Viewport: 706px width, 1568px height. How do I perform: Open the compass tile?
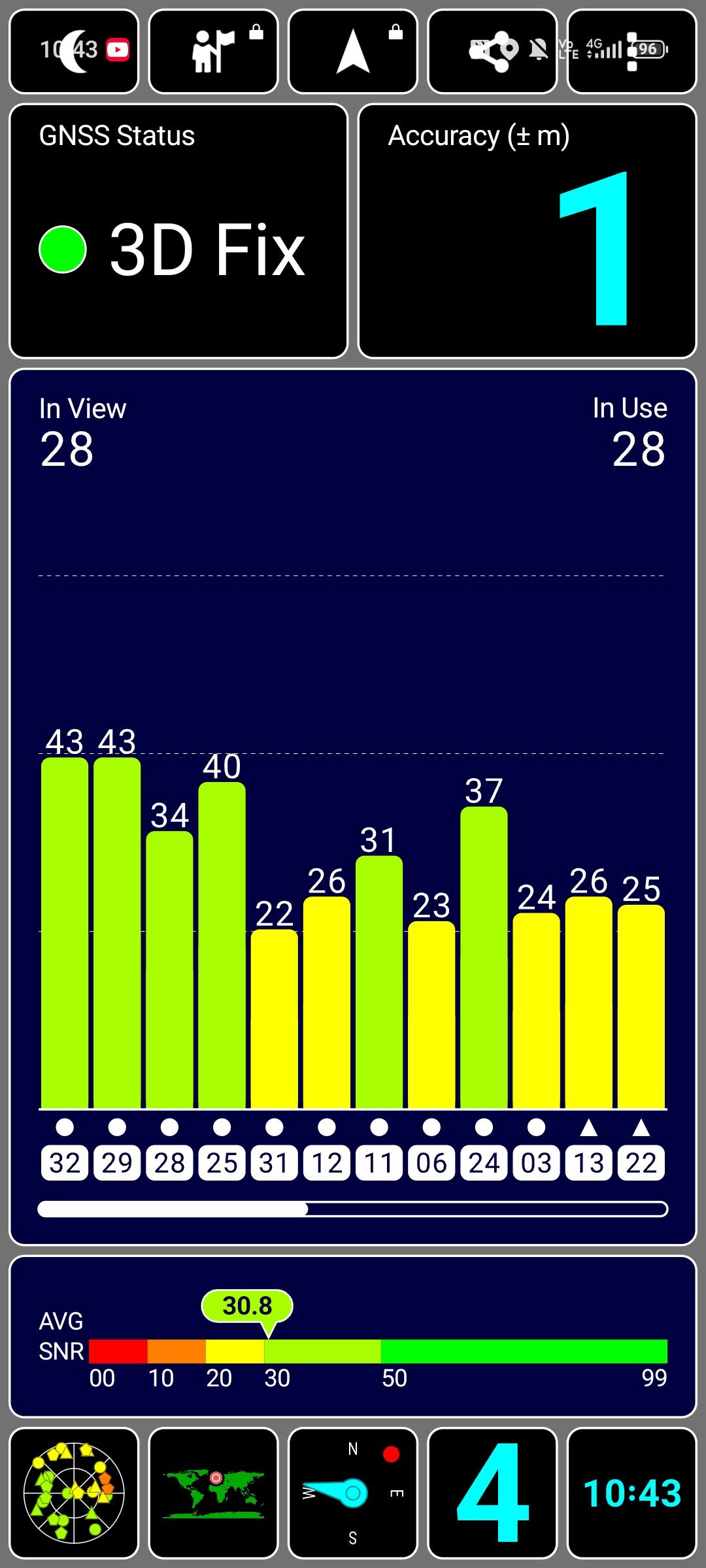[x=353, y=1493]
